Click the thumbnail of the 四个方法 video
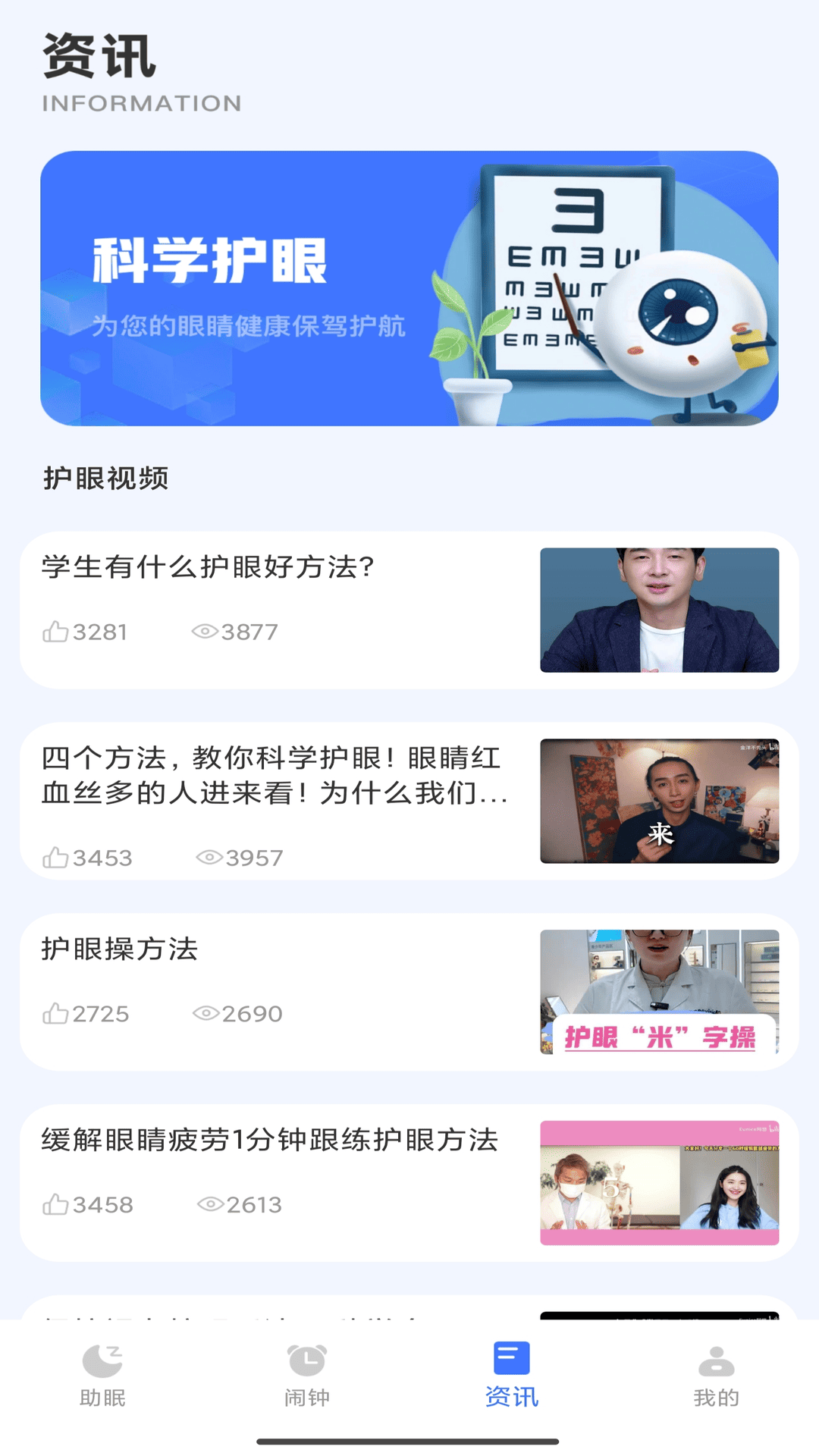 tap(658, 800)
